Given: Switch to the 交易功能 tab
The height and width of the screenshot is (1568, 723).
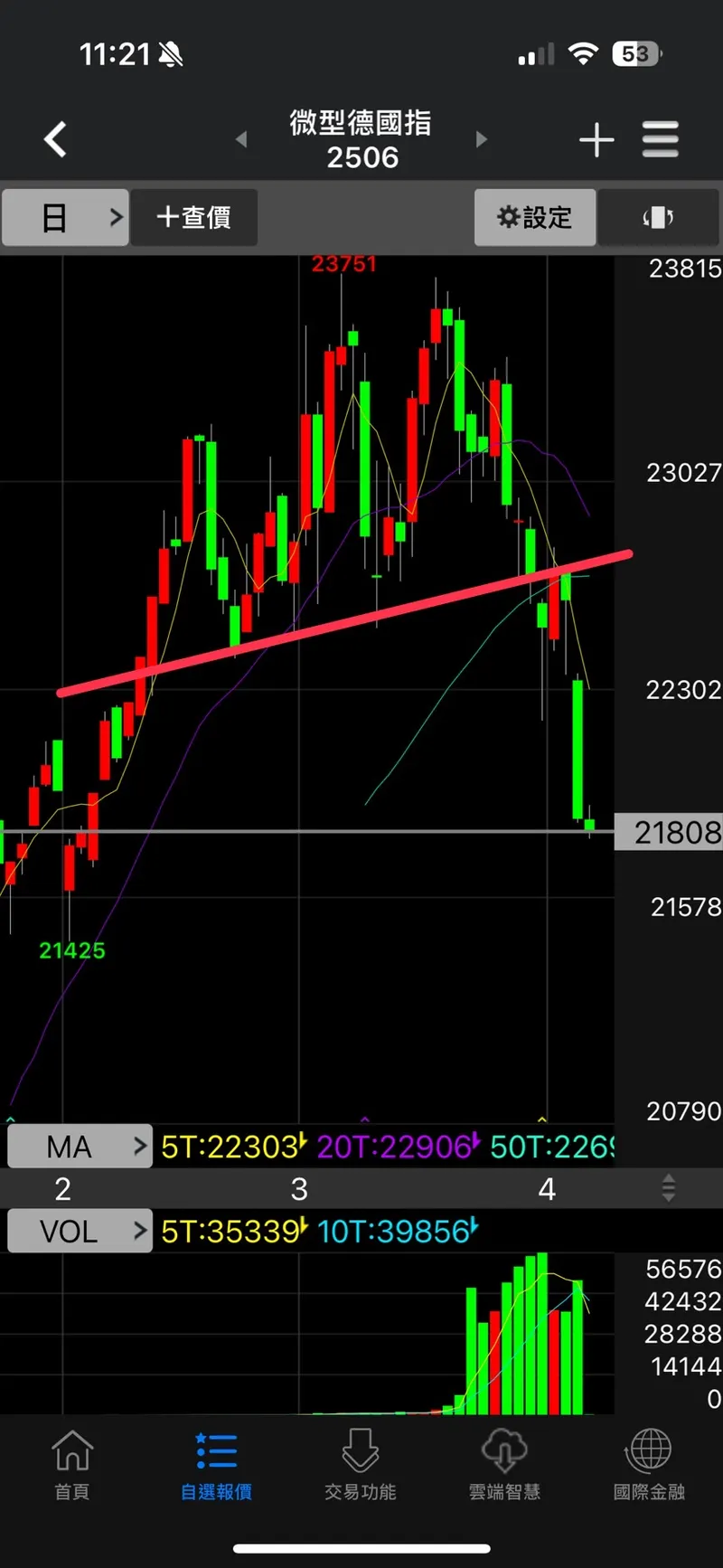Looking at the screenshot, I should [x=360, y=1465].
